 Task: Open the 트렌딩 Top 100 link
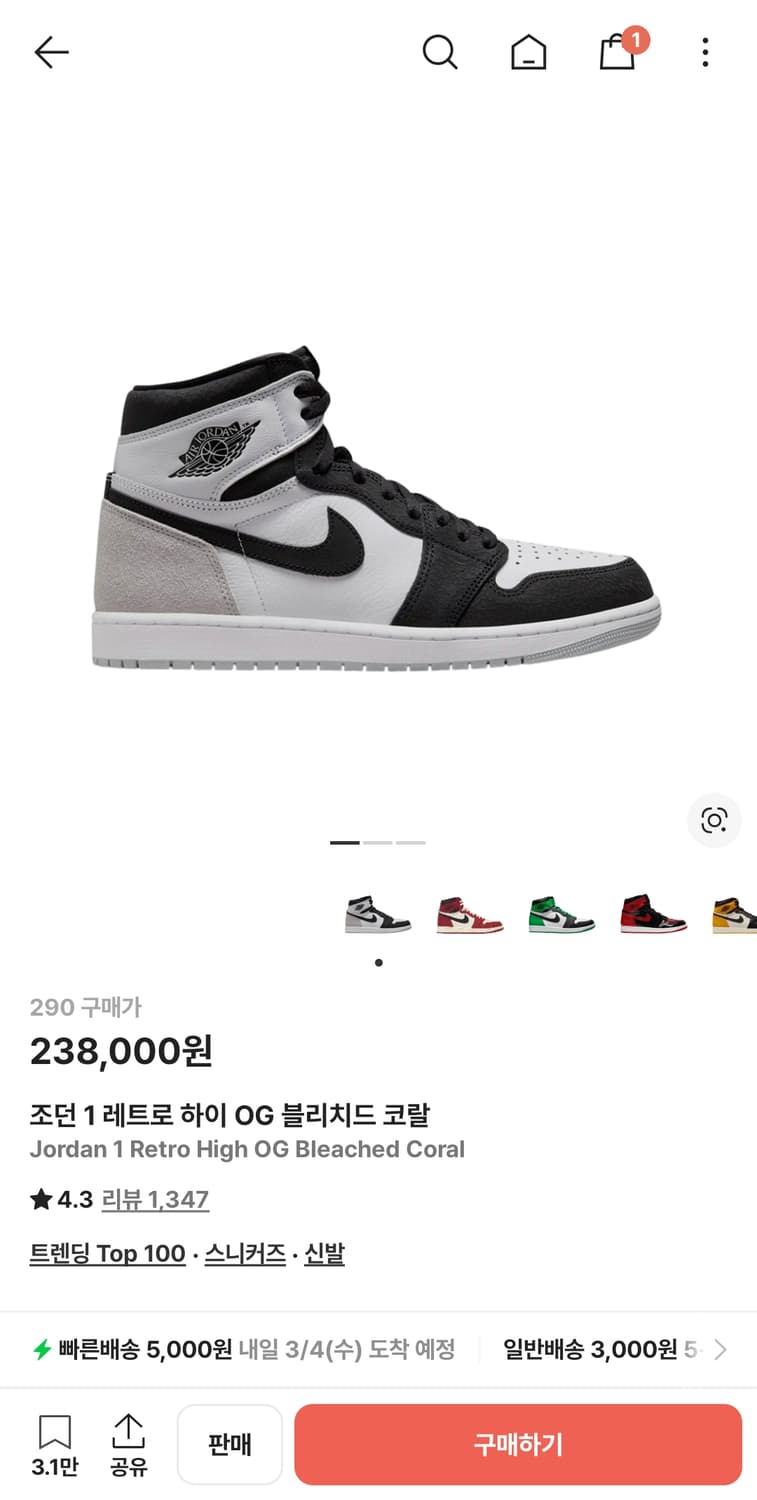pos(107,1253)
